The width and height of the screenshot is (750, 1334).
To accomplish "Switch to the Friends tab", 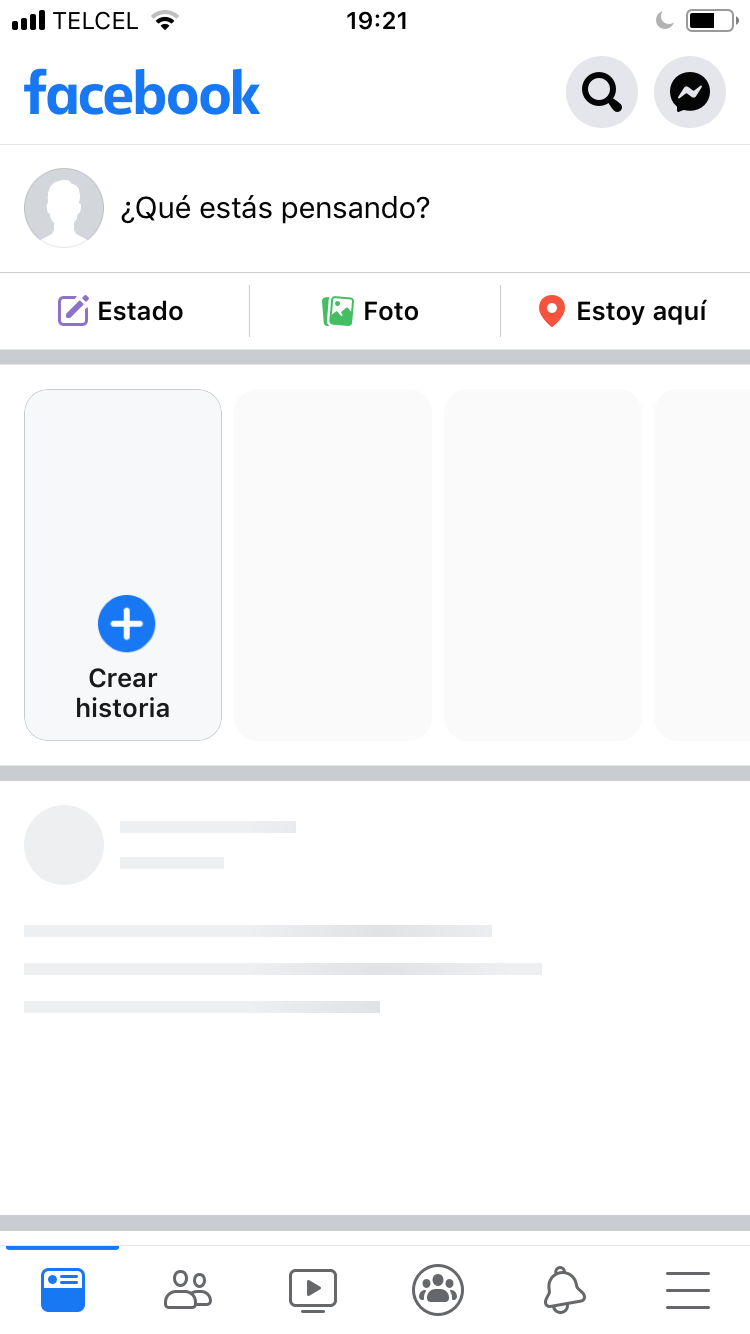I will (188, 1289).
